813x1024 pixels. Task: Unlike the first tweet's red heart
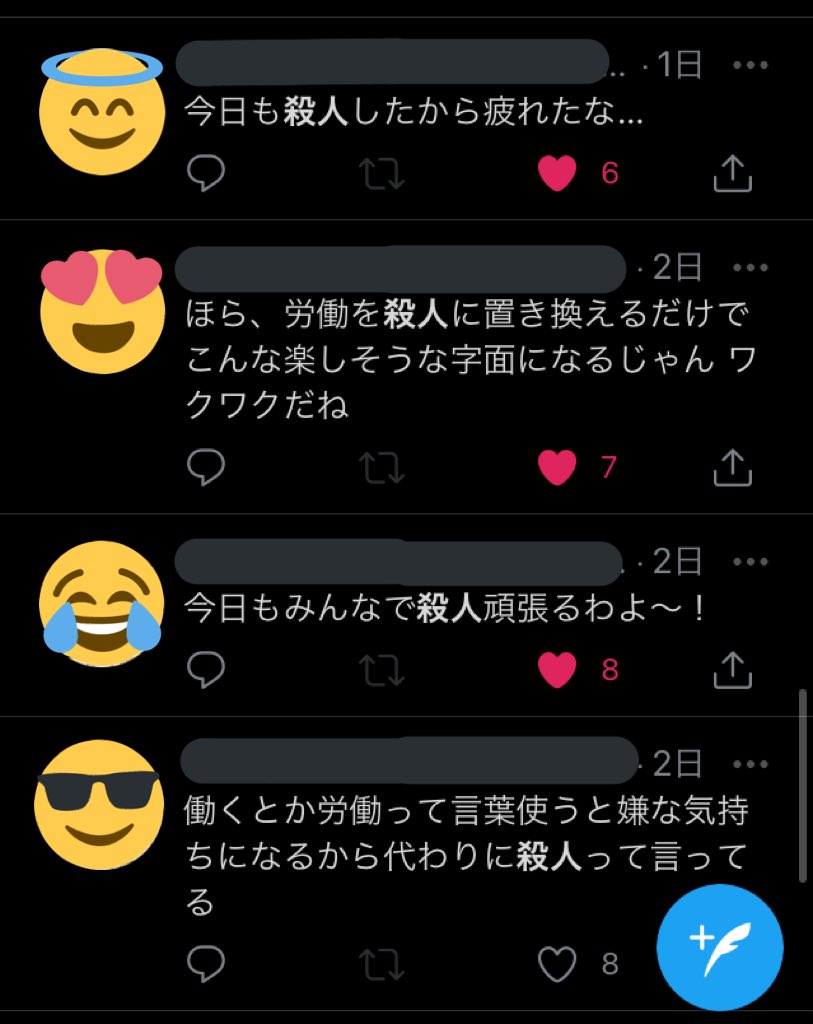pyautogui.click(x=557, y=174)
